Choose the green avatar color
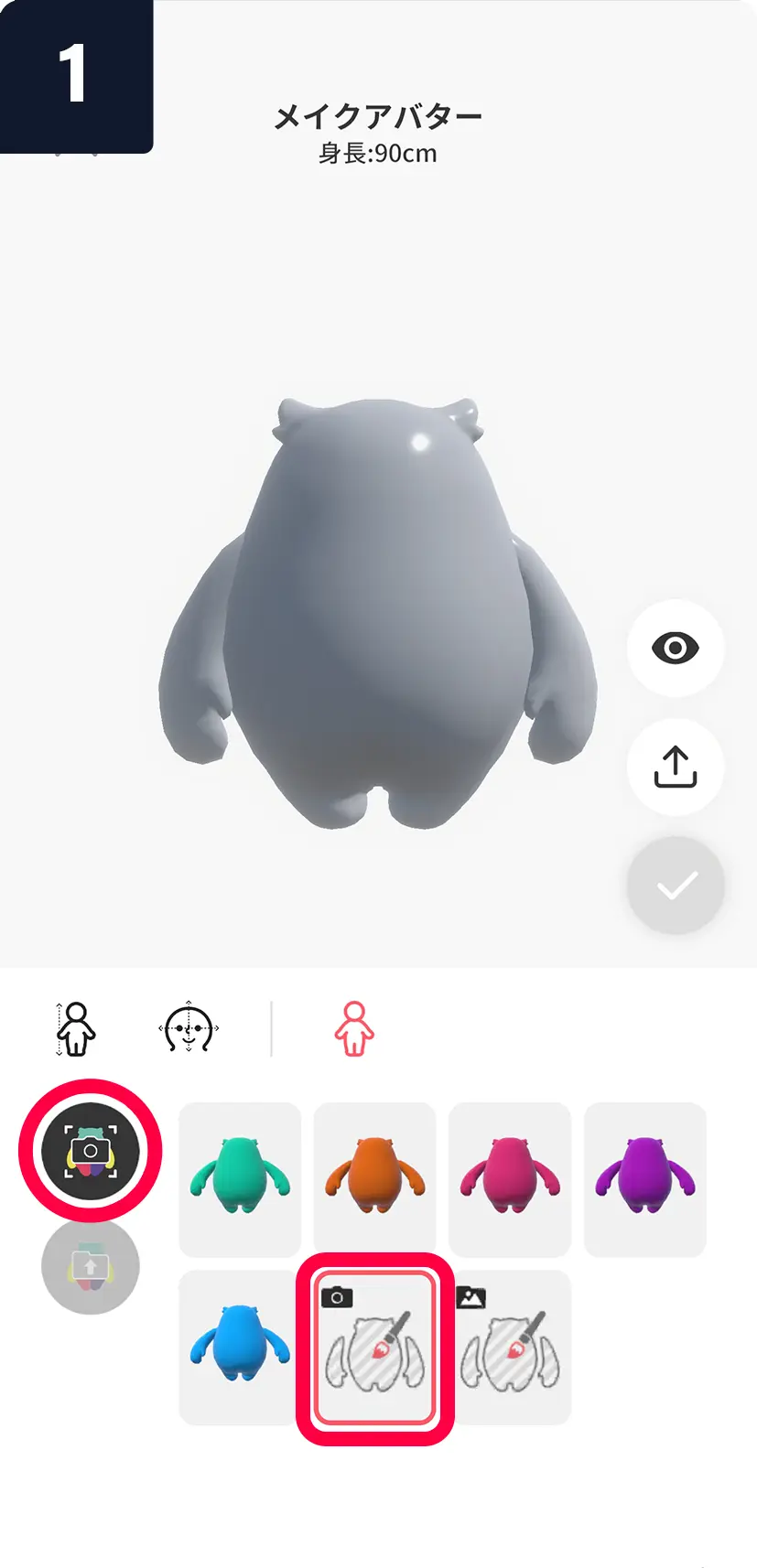The width and height of the screenshot is (757, 1568). (240, 1177)
